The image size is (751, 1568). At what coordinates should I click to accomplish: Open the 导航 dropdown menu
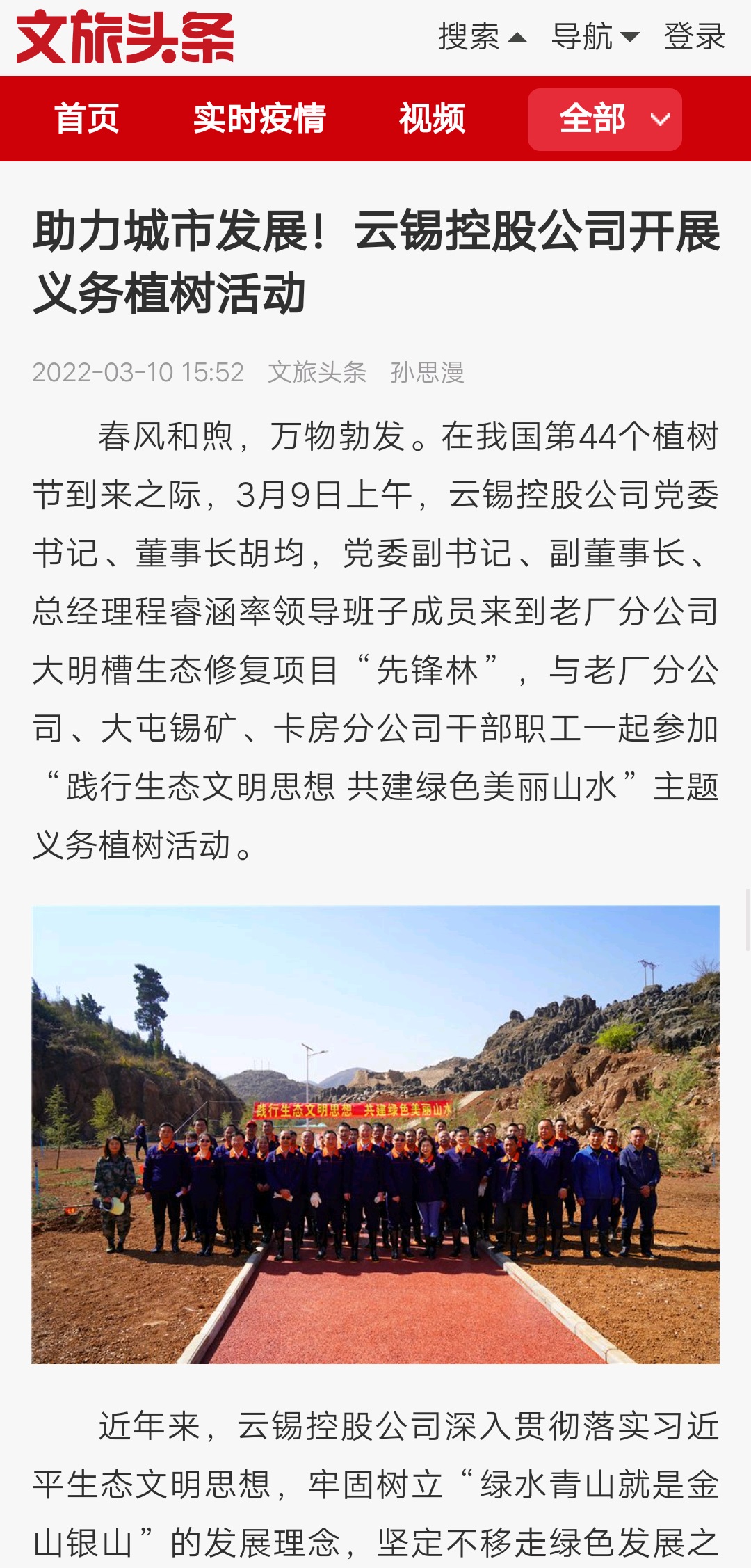[595, 37]
